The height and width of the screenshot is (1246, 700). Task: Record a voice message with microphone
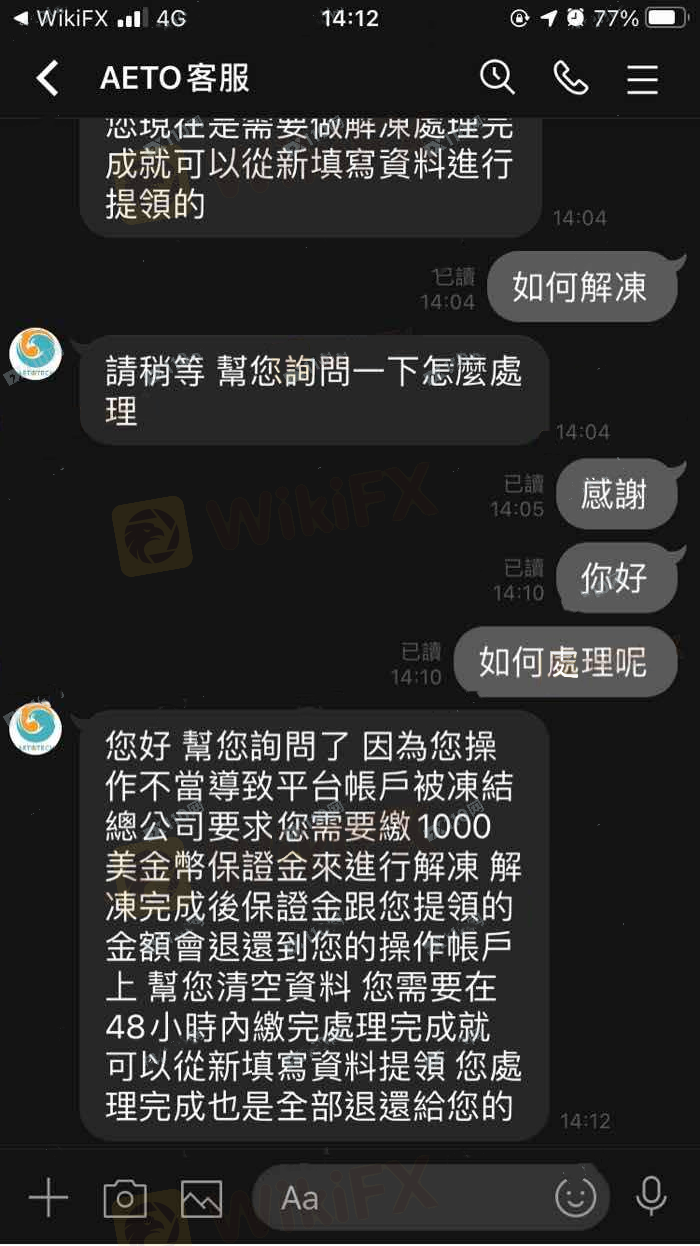tap(651, 1197)
